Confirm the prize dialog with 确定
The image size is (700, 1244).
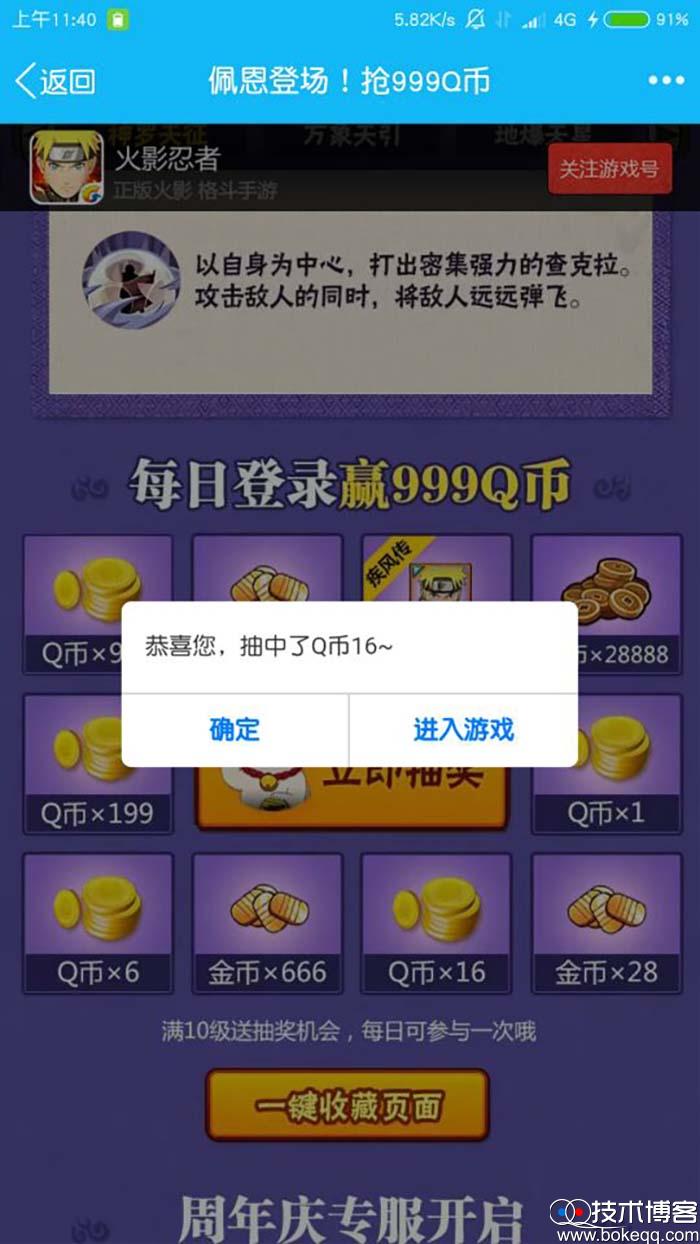coord(235,729)
